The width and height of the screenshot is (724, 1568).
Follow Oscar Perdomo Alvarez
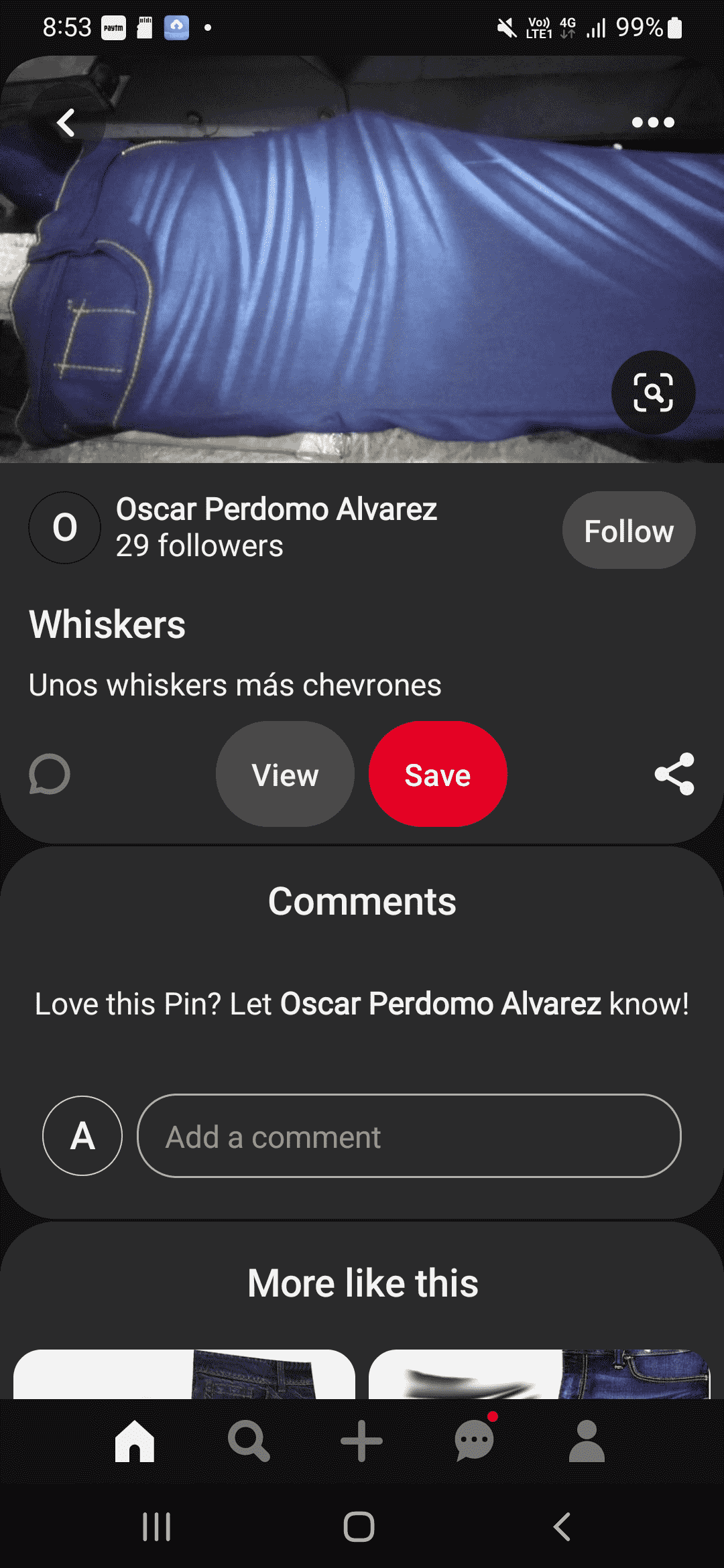628,531
